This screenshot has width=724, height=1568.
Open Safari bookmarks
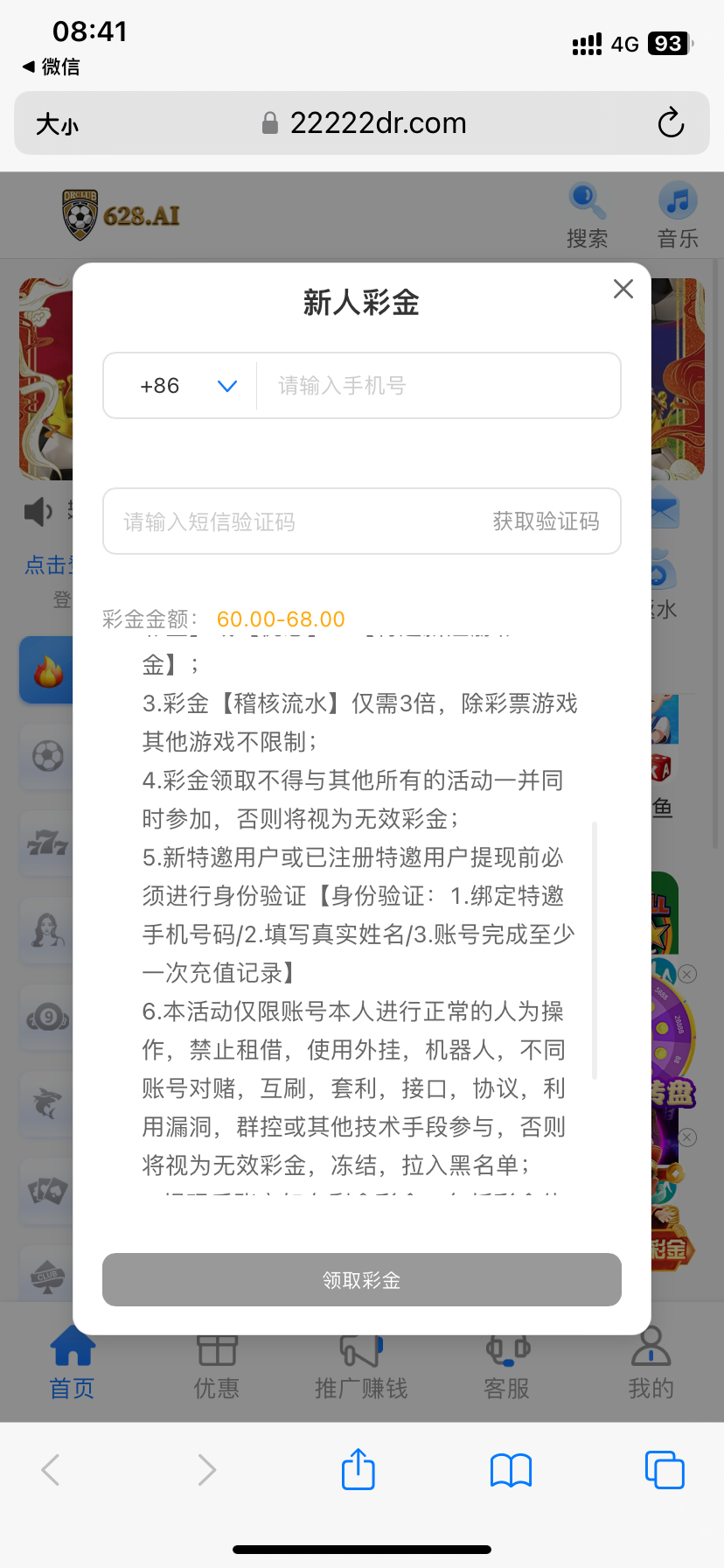512,1470
